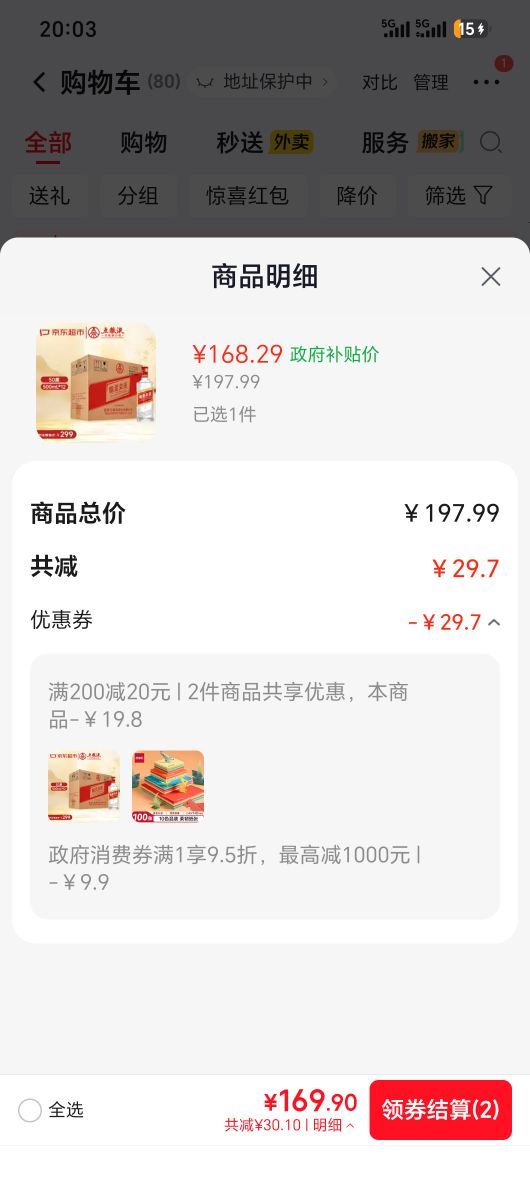Tap 管理 to manage the cart
530x1188 pixels.
(431, 82)
